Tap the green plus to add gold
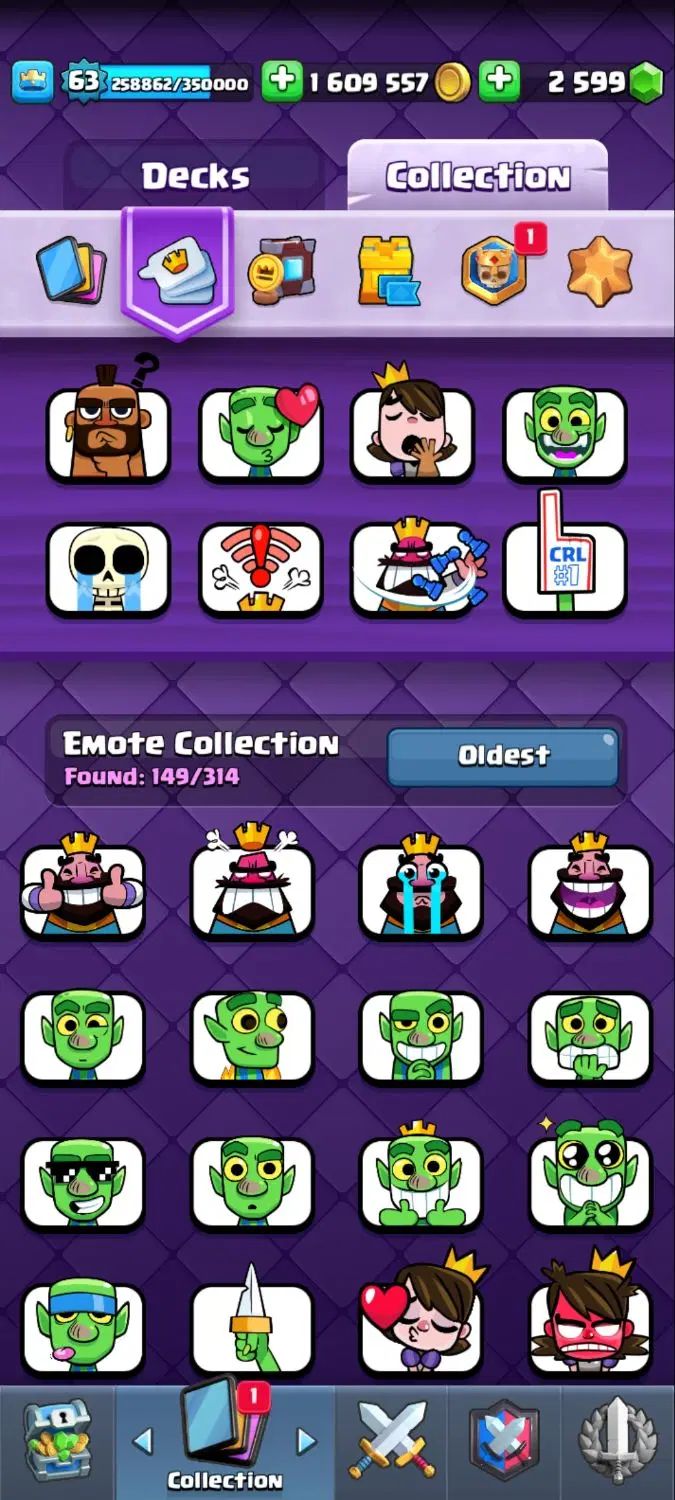 282,82
